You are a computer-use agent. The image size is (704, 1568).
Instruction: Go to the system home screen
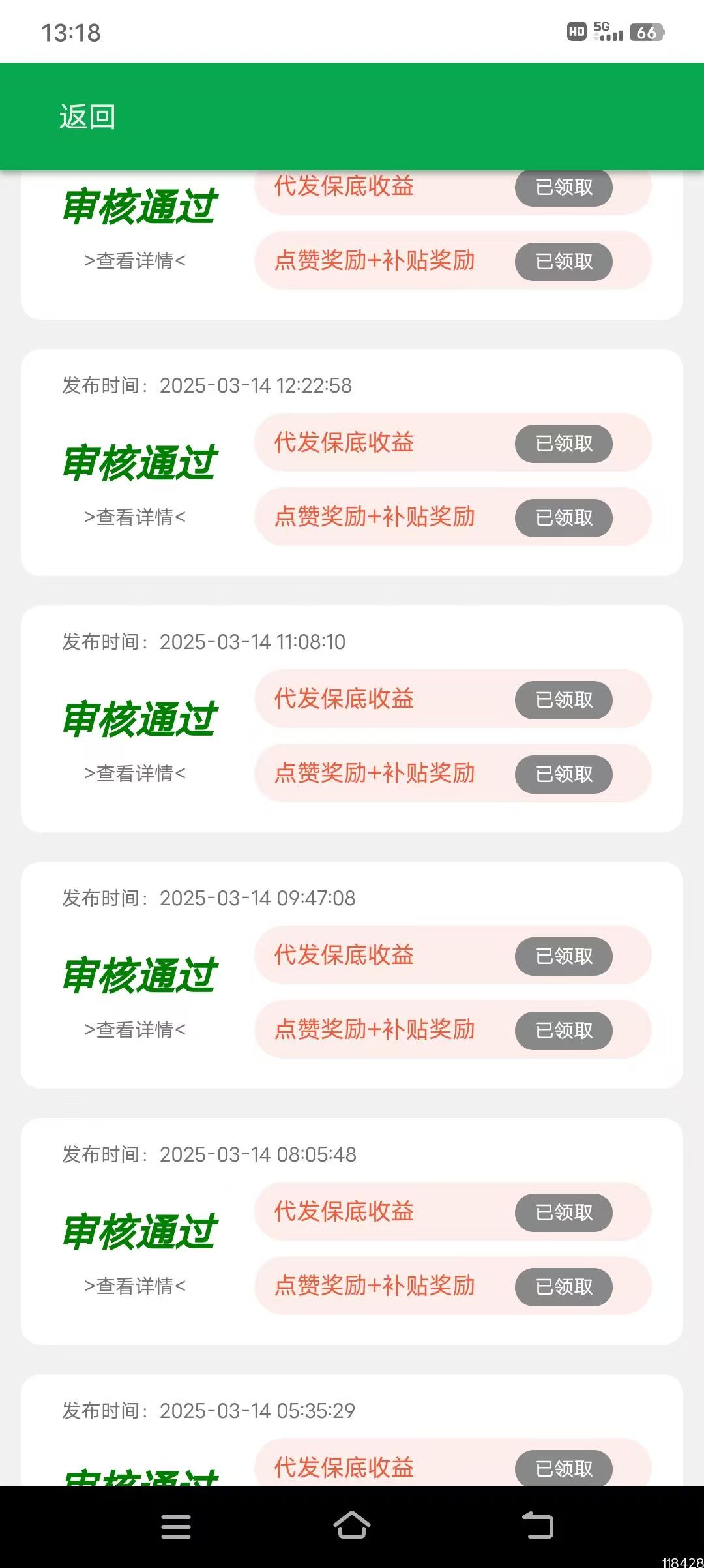pos(352,1525)
